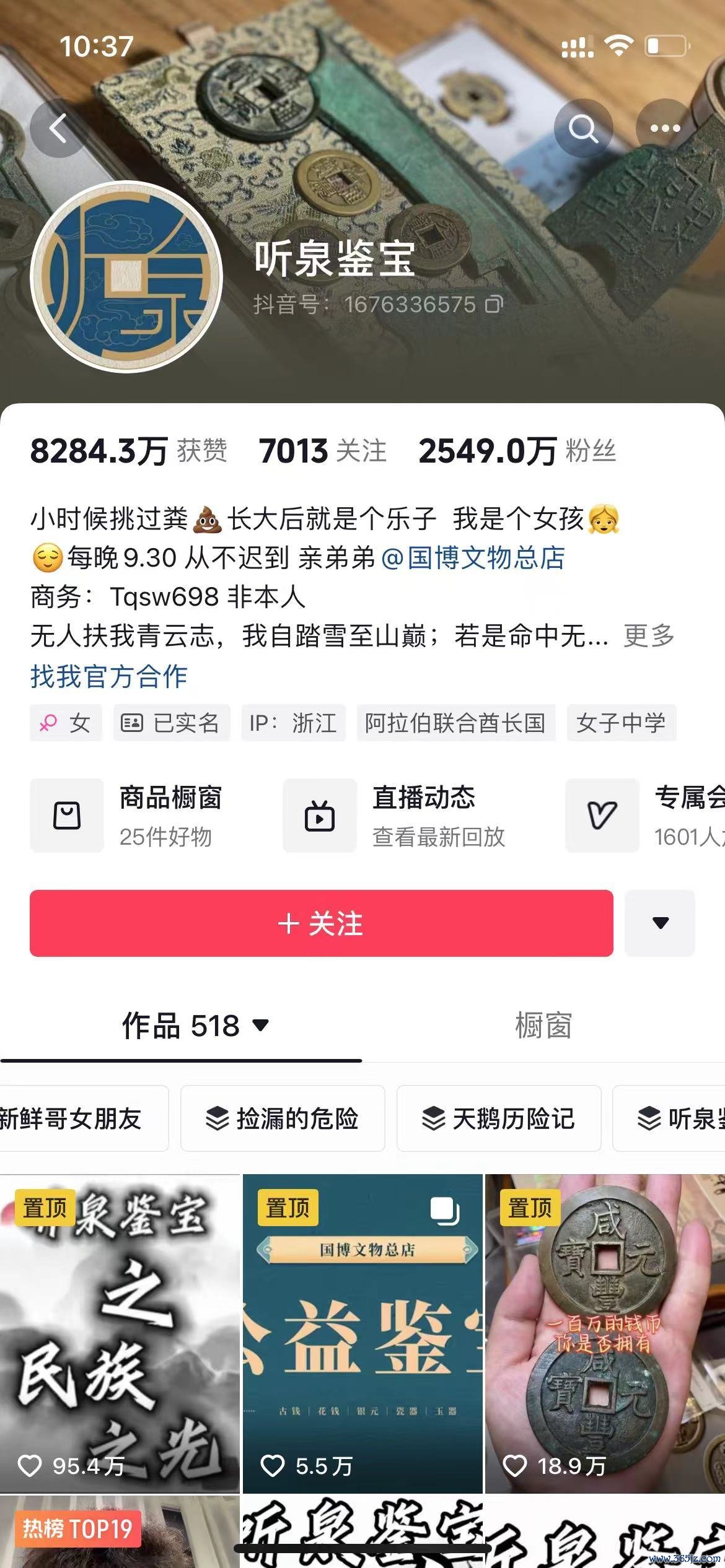Viewport: 725px width, 1568px height.
Task: View the 7013 关注 following list
Action: click(x=323, y=451)
